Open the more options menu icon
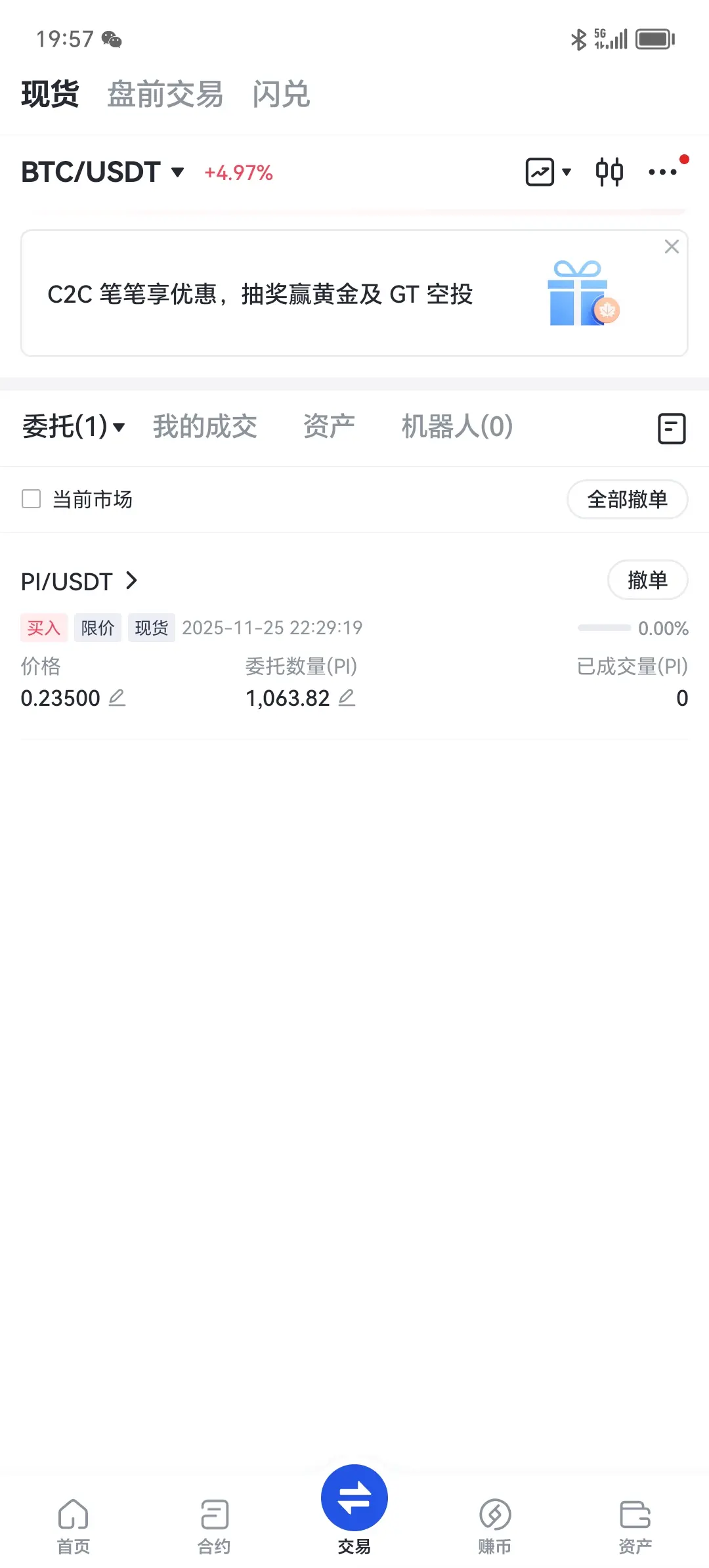 pos(663,171)
